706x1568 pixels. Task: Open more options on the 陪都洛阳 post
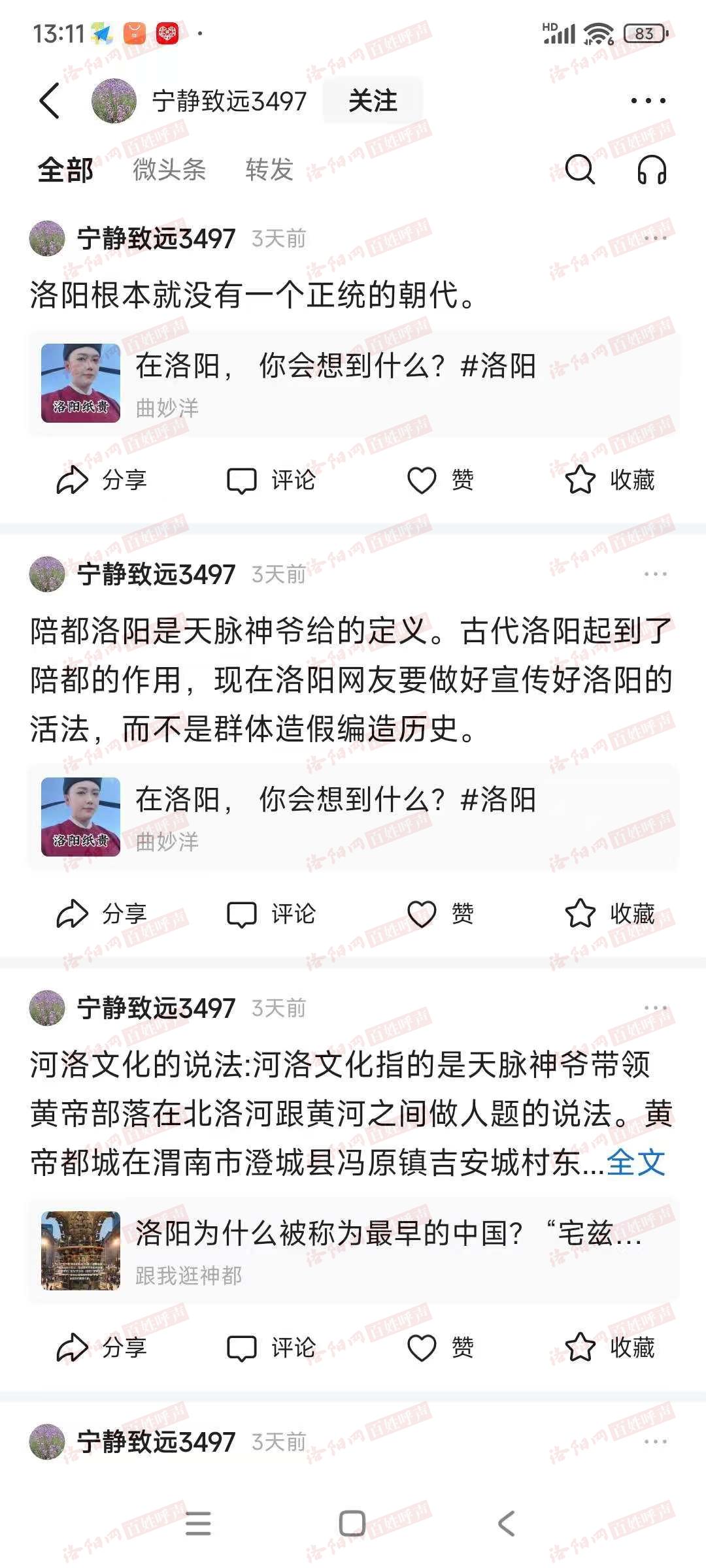tap(655, 574)
